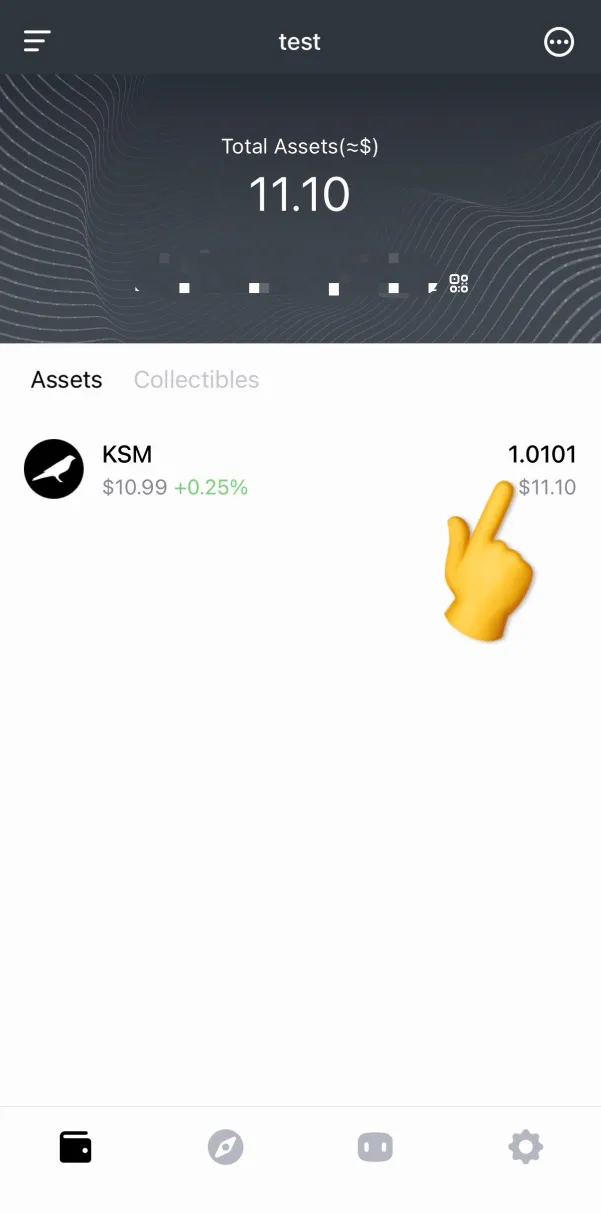Image resolution: width=601 pixels, height=1213 pixels.
Task: Open the robot face tab
Action: coord(375,1146)
